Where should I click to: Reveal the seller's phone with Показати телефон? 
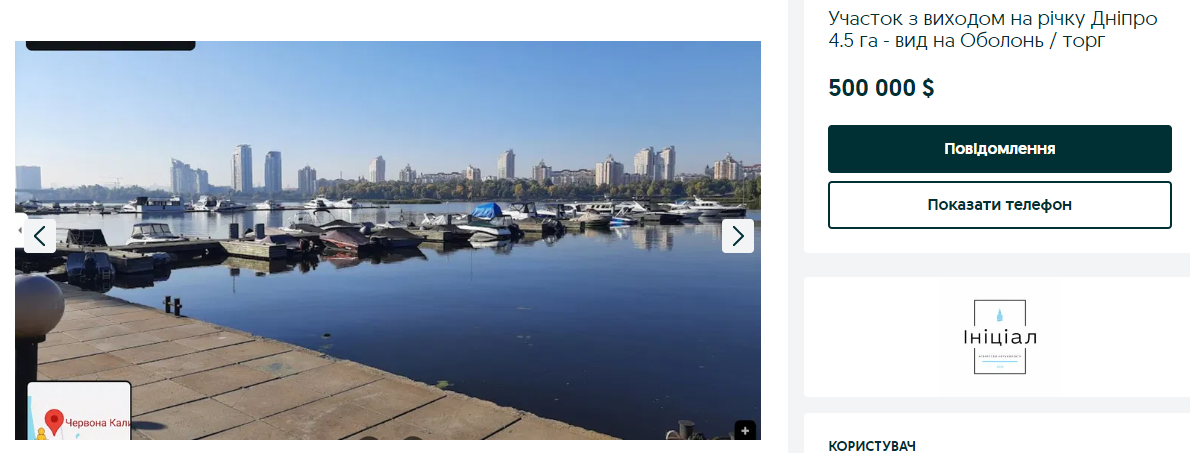point(999,204)
